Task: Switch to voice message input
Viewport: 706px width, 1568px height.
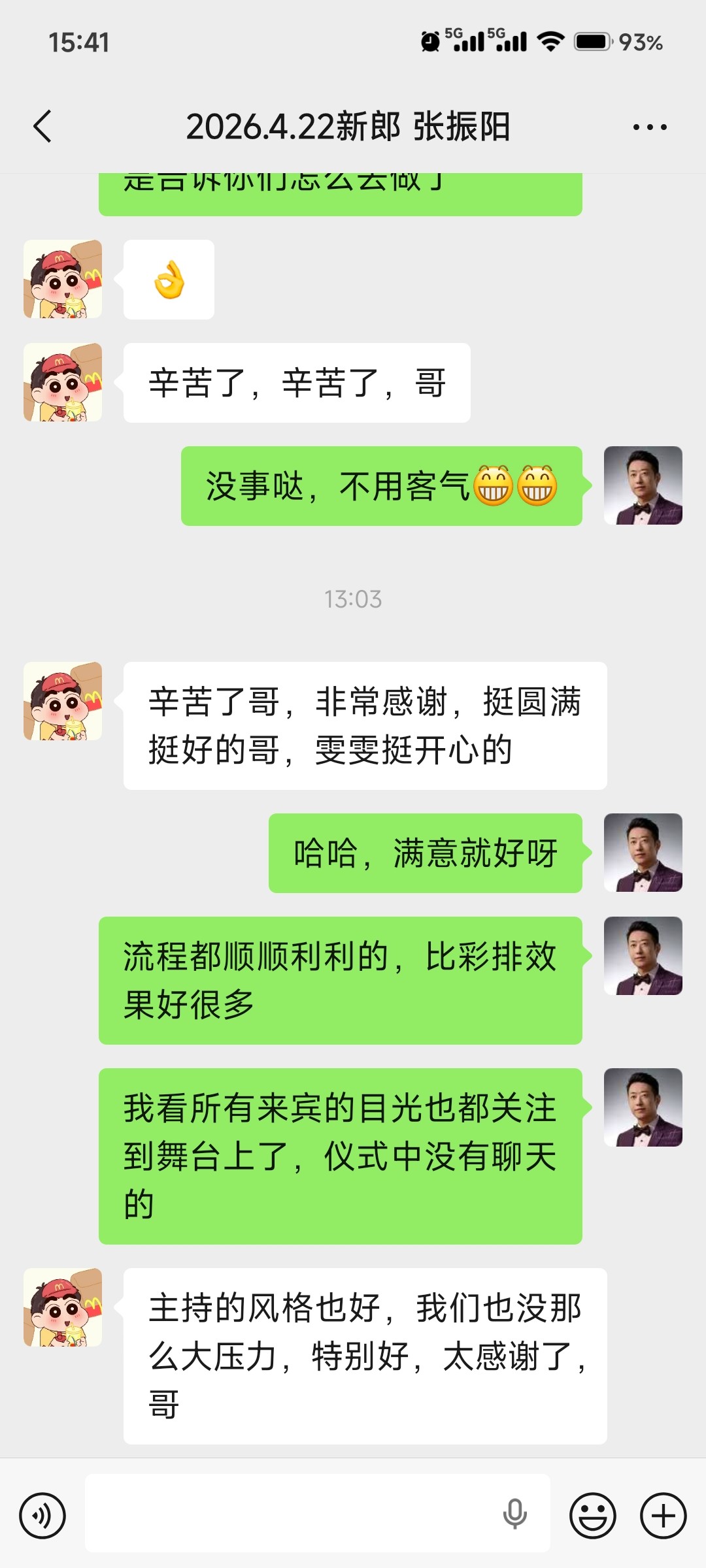Action: [x=42, y=1516]
